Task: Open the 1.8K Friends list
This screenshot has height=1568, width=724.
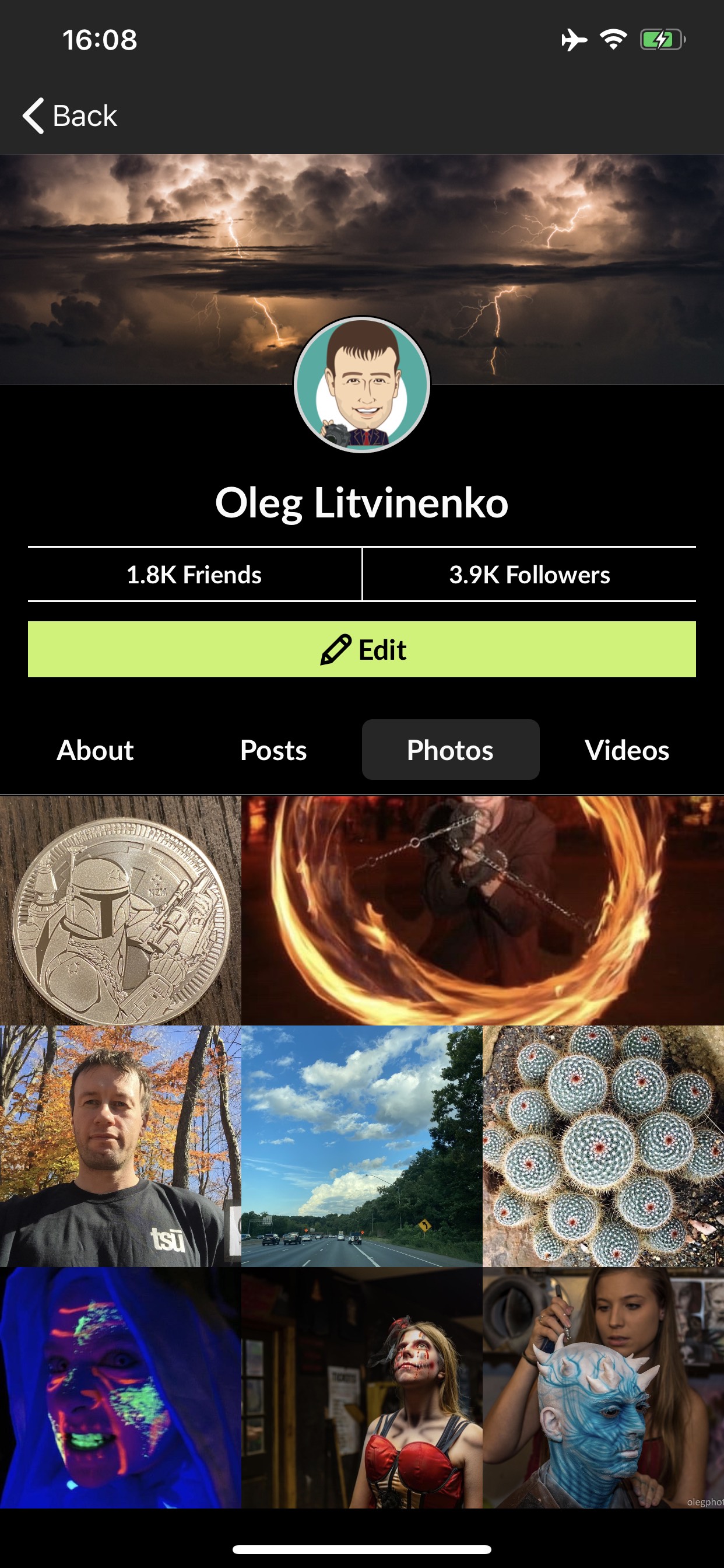Action: pyautogui.click(x=194, y=575)
